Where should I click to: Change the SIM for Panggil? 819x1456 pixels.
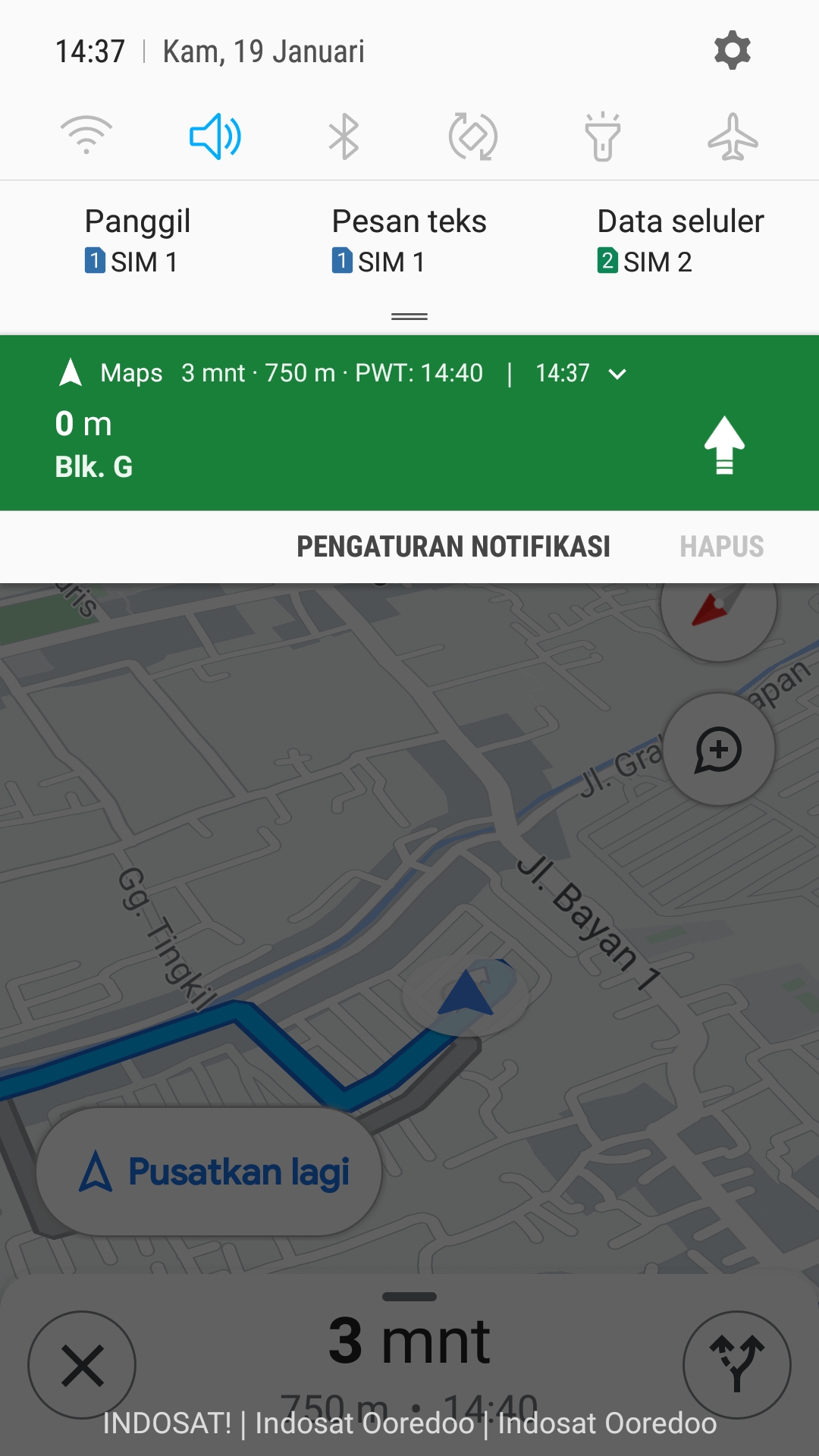136,241
